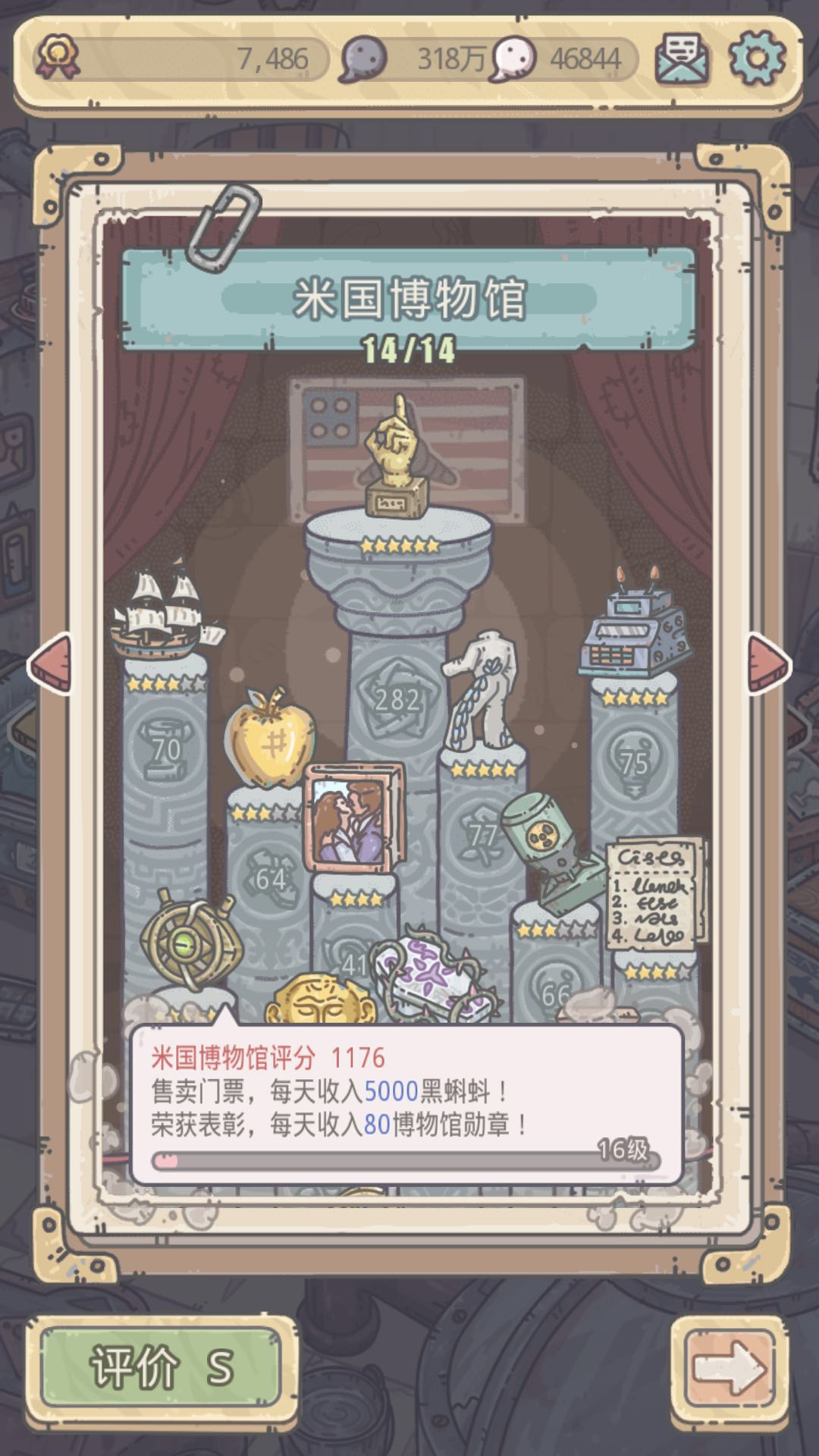Image resolution: width=819 pixels, height=1456 pixels.
Task: Tap the orange arrow button at the bottom right
Action: pyautogui.click(x=730, y=1367)
